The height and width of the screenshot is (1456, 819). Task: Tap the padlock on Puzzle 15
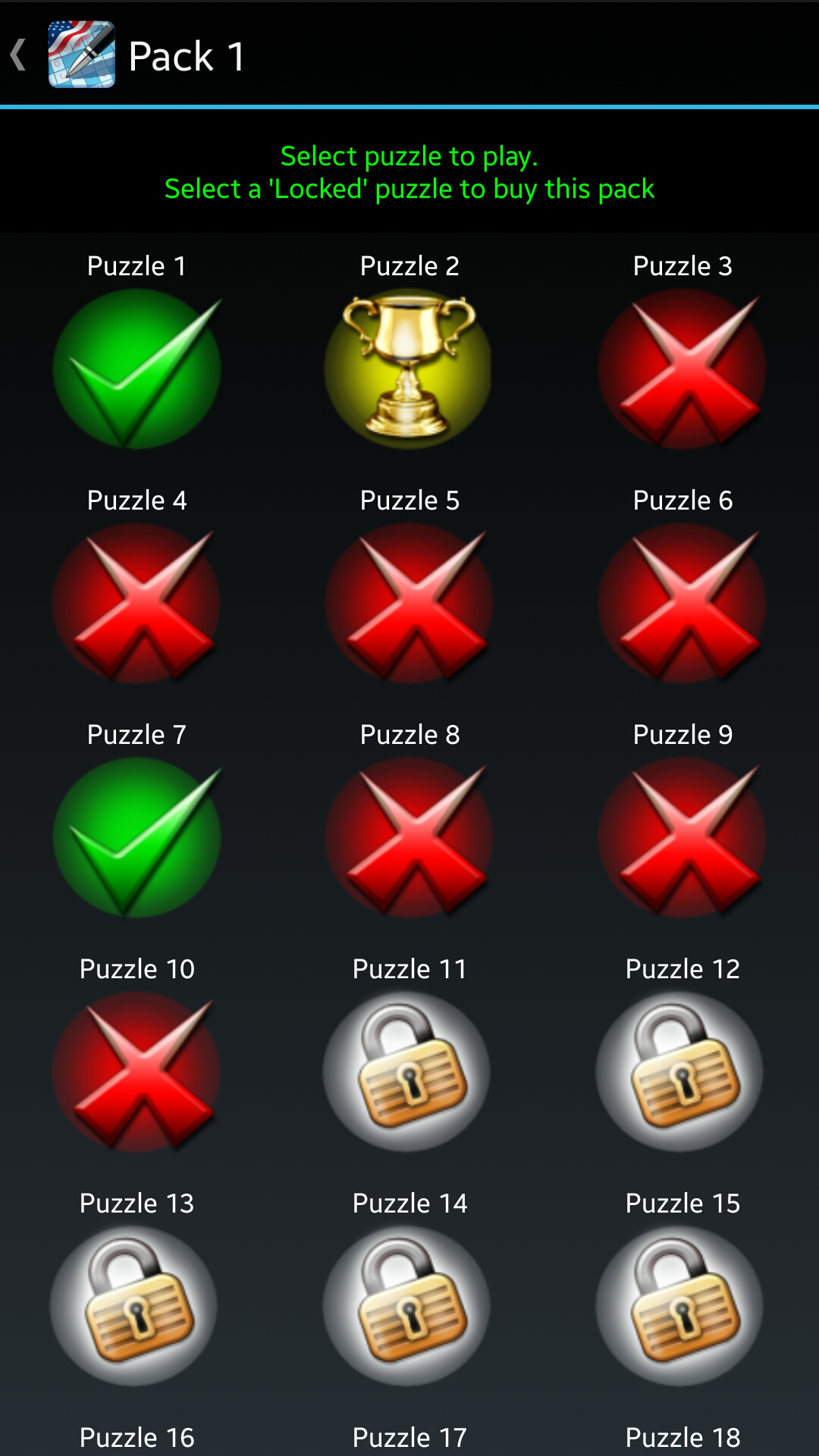point(682,1307)
